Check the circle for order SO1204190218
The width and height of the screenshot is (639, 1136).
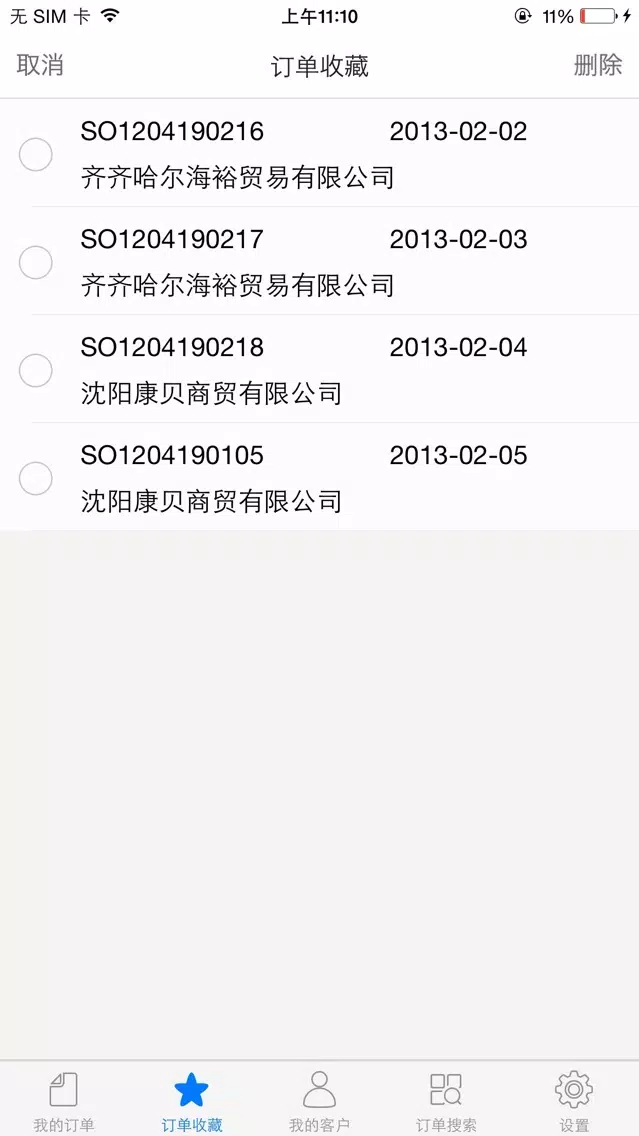coord(36,370)
